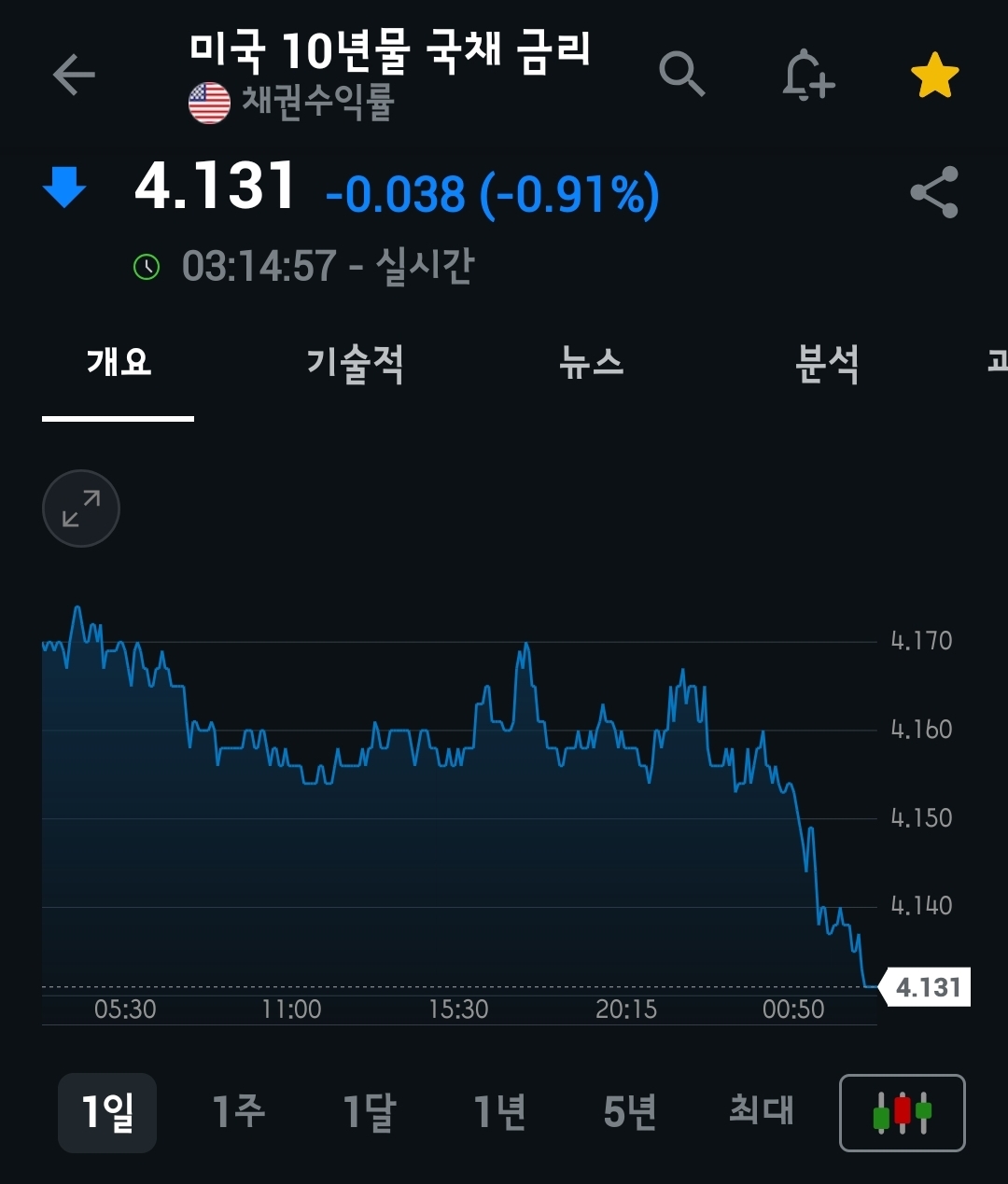Open the search magnifier
1008x1184 pixels.
point(681,74)
